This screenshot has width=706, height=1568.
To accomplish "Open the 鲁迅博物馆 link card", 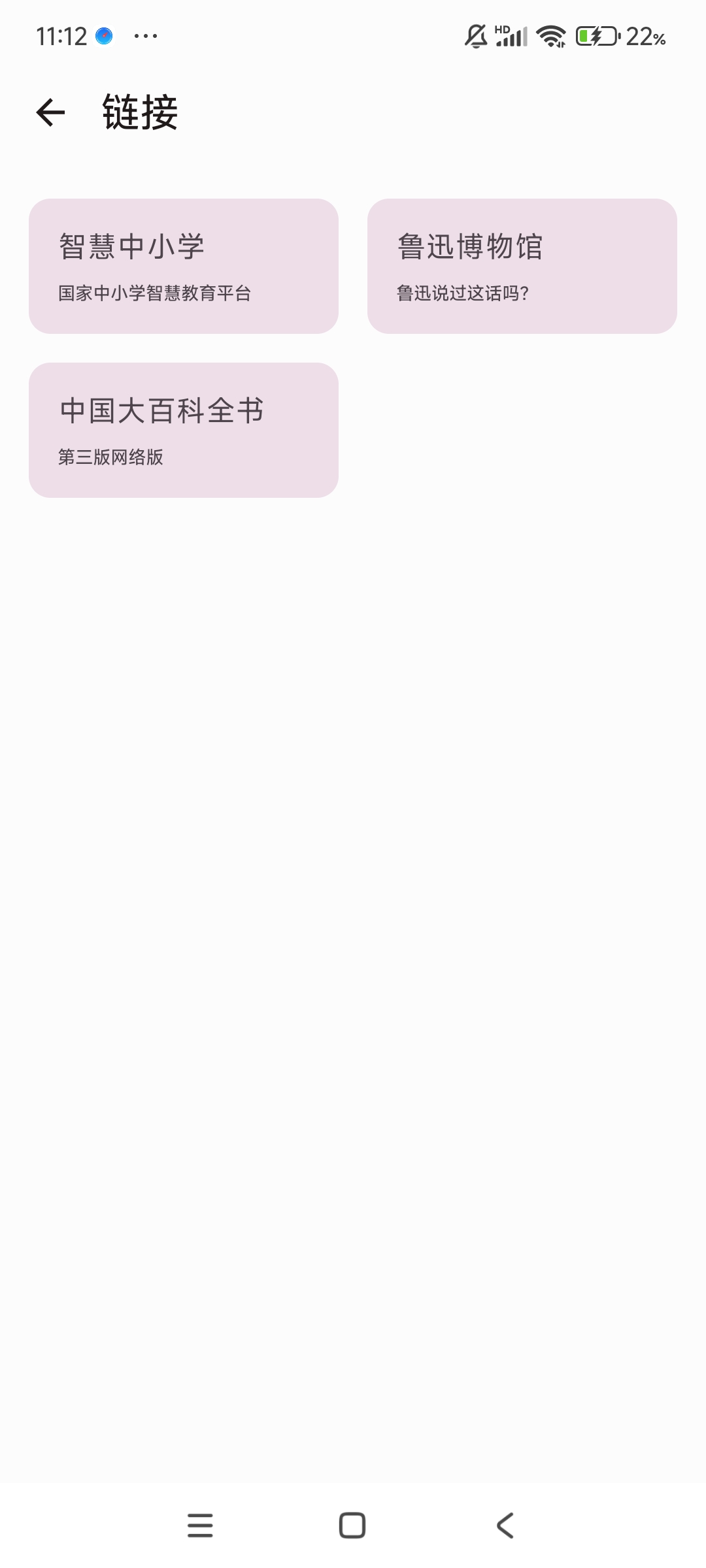I will pos(522,267).
